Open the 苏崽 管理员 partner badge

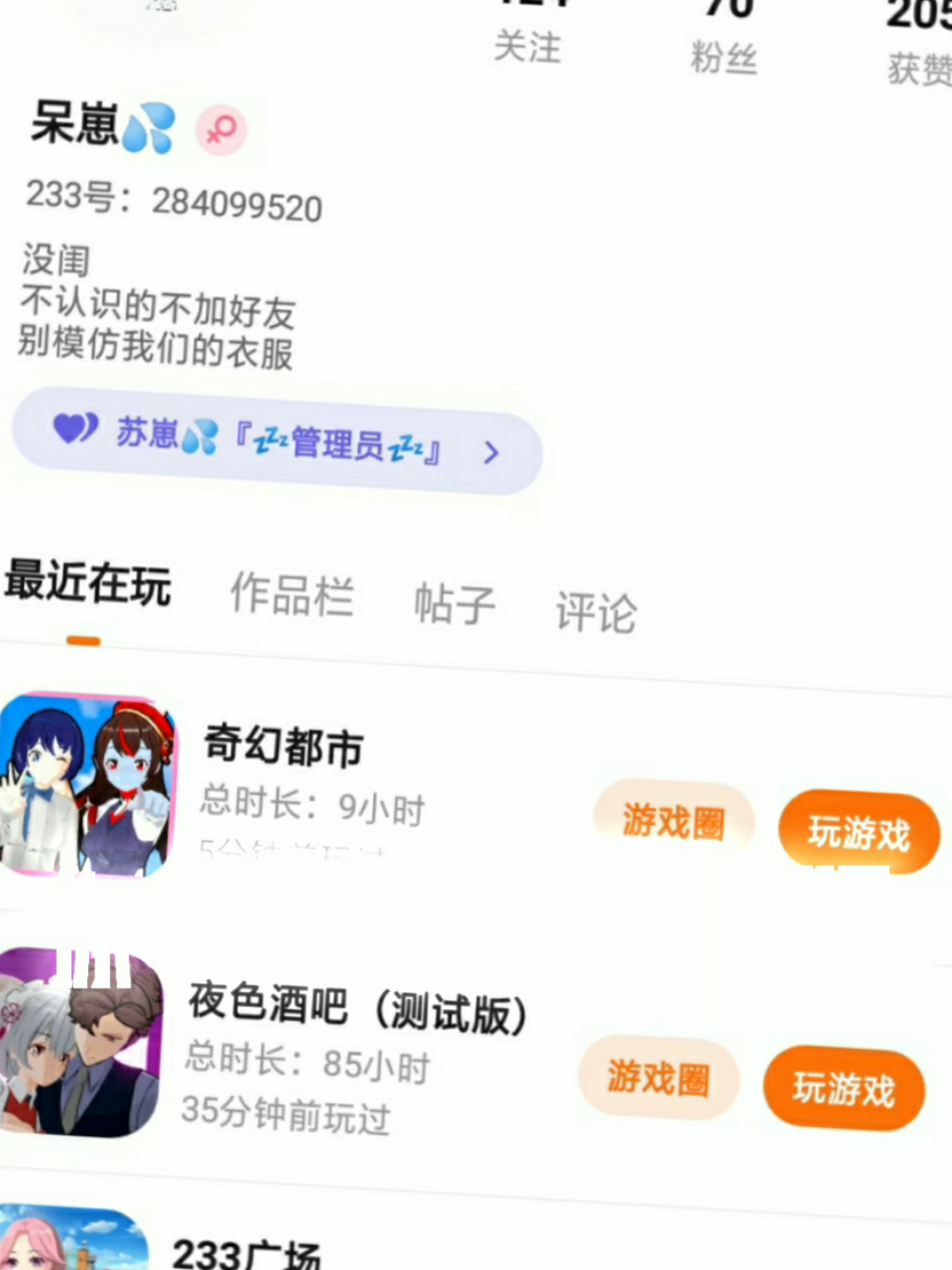[x=277, y=440]
